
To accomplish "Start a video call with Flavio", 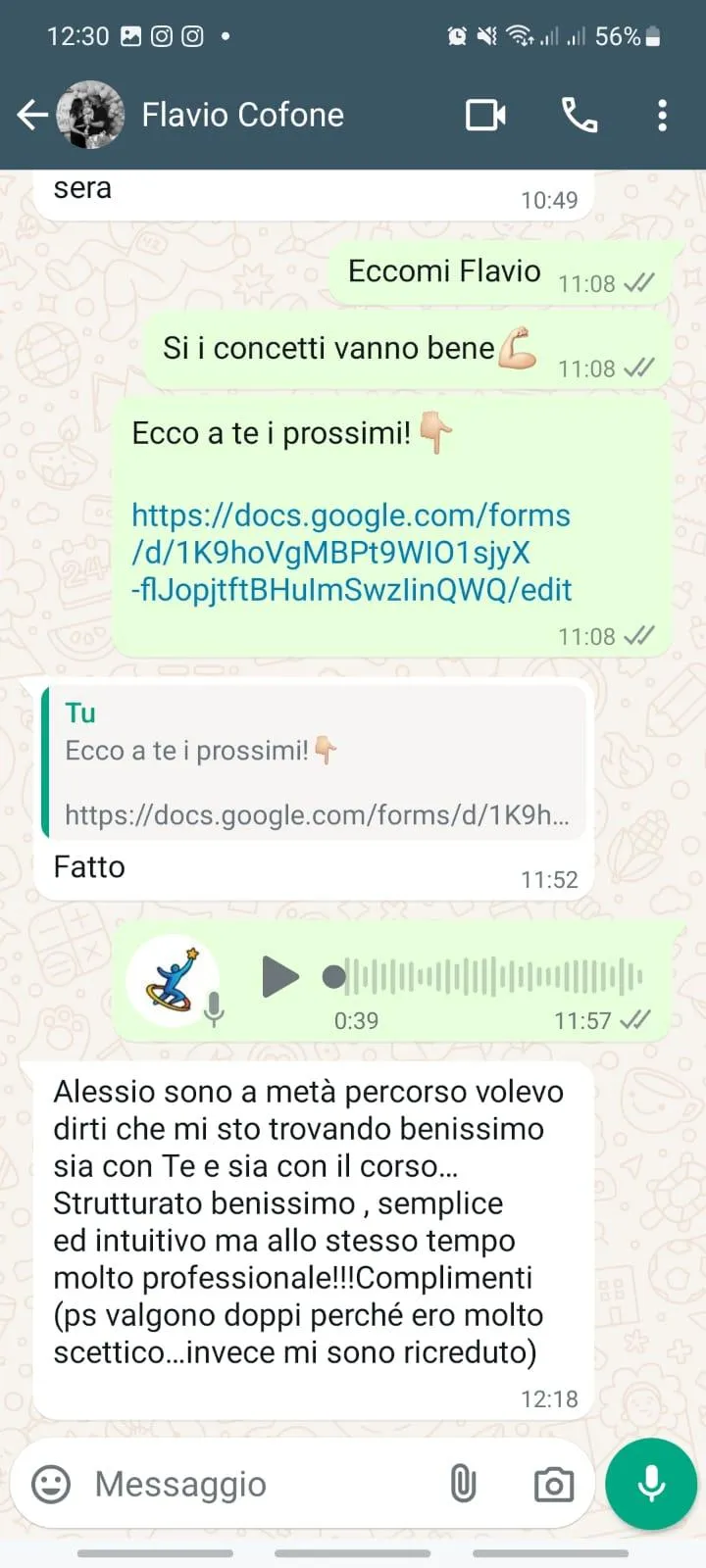I will [485, 116].
